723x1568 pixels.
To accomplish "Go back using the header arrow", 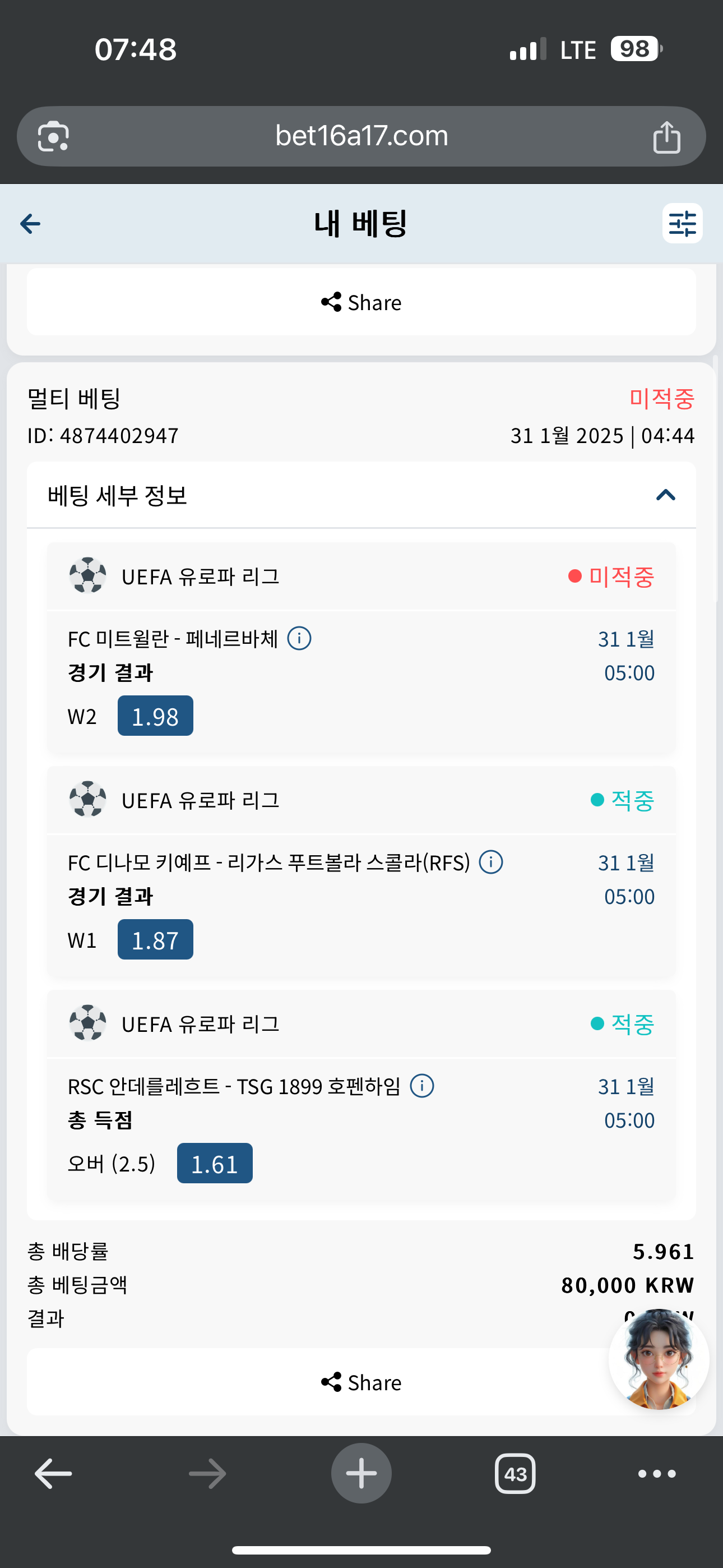I will tap(30, 224).
